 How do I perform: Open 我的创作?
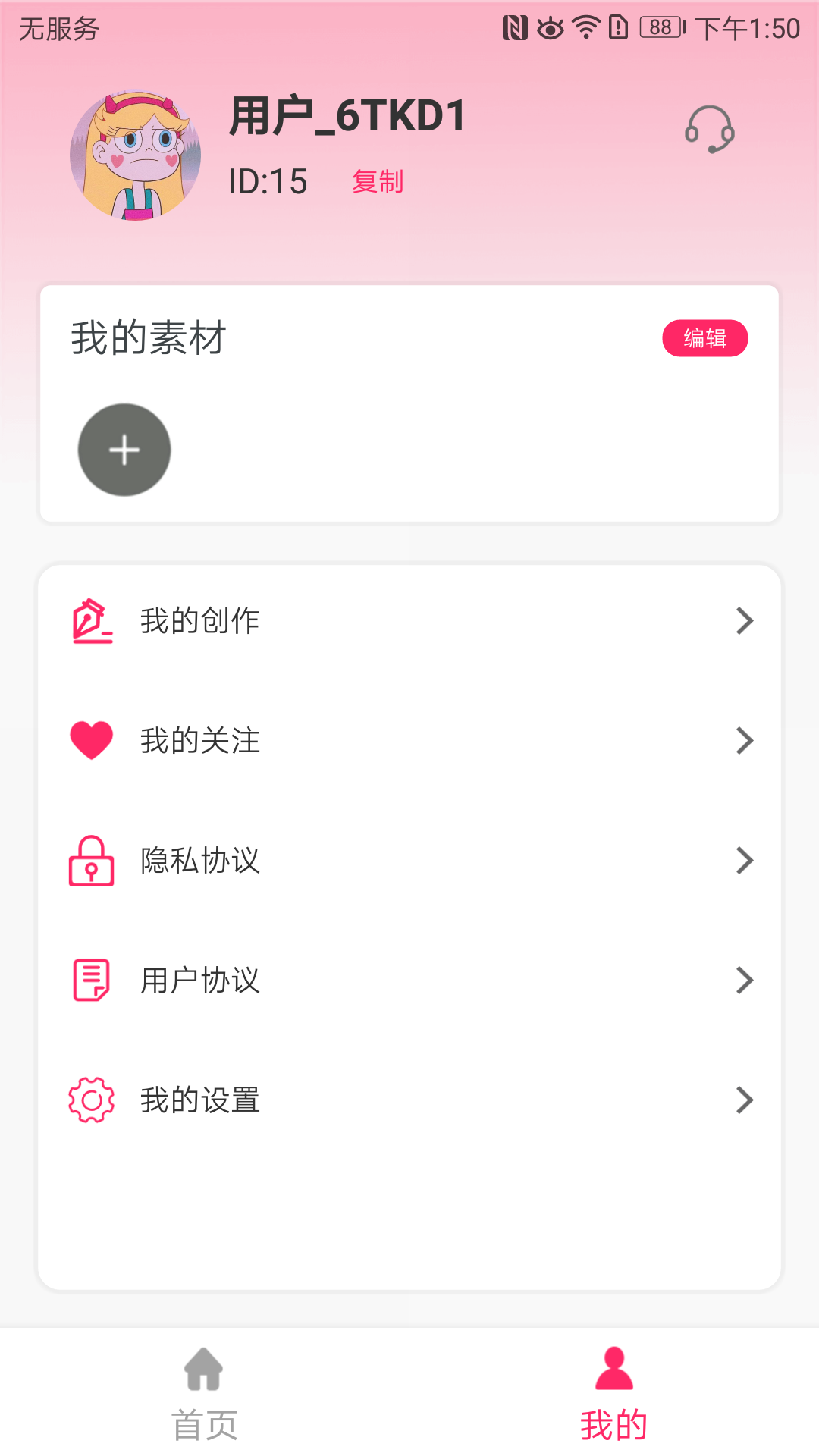(x=409, y=621)
